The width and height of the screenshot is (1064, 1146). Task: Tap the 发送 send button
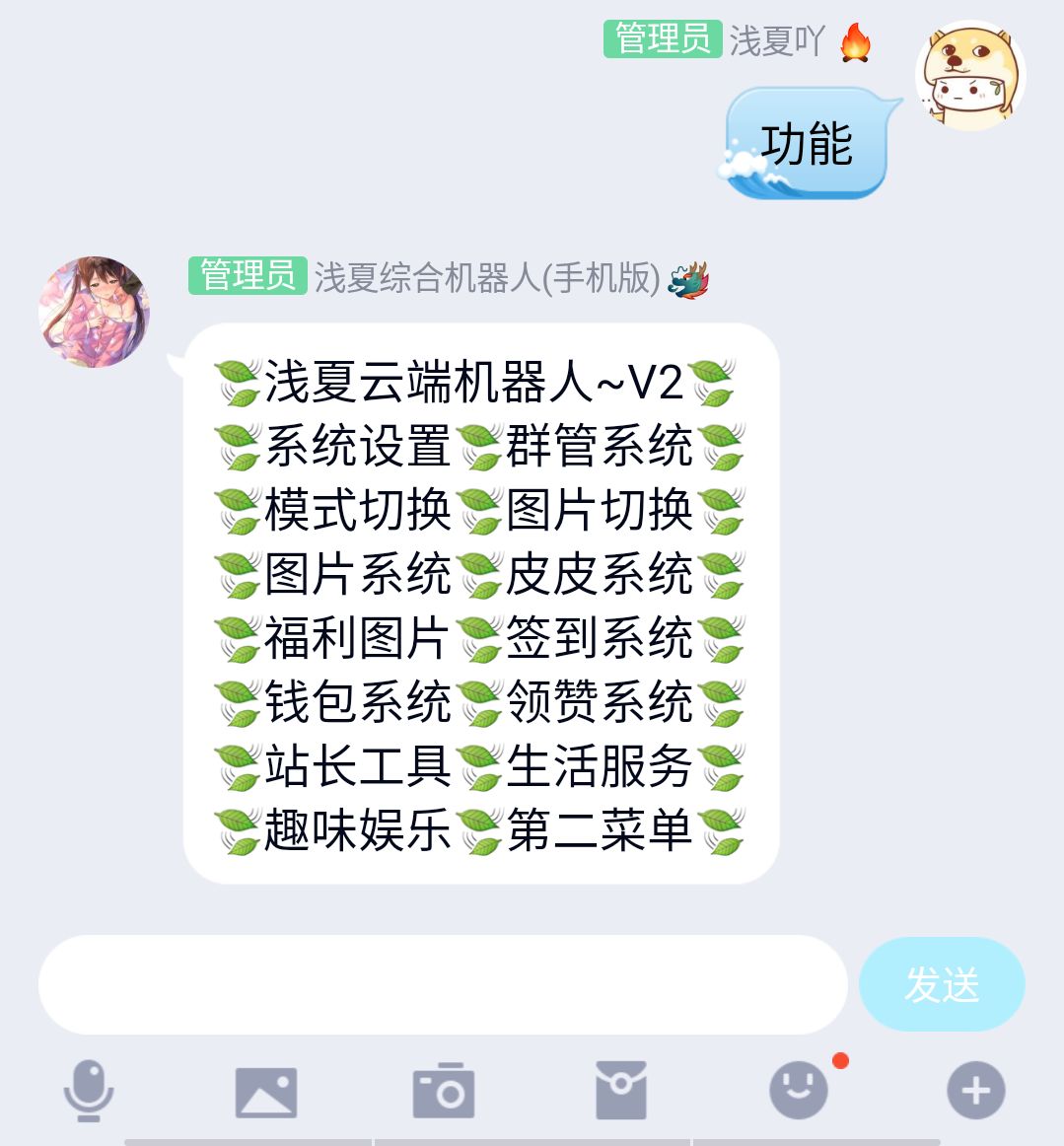(941, 983)
